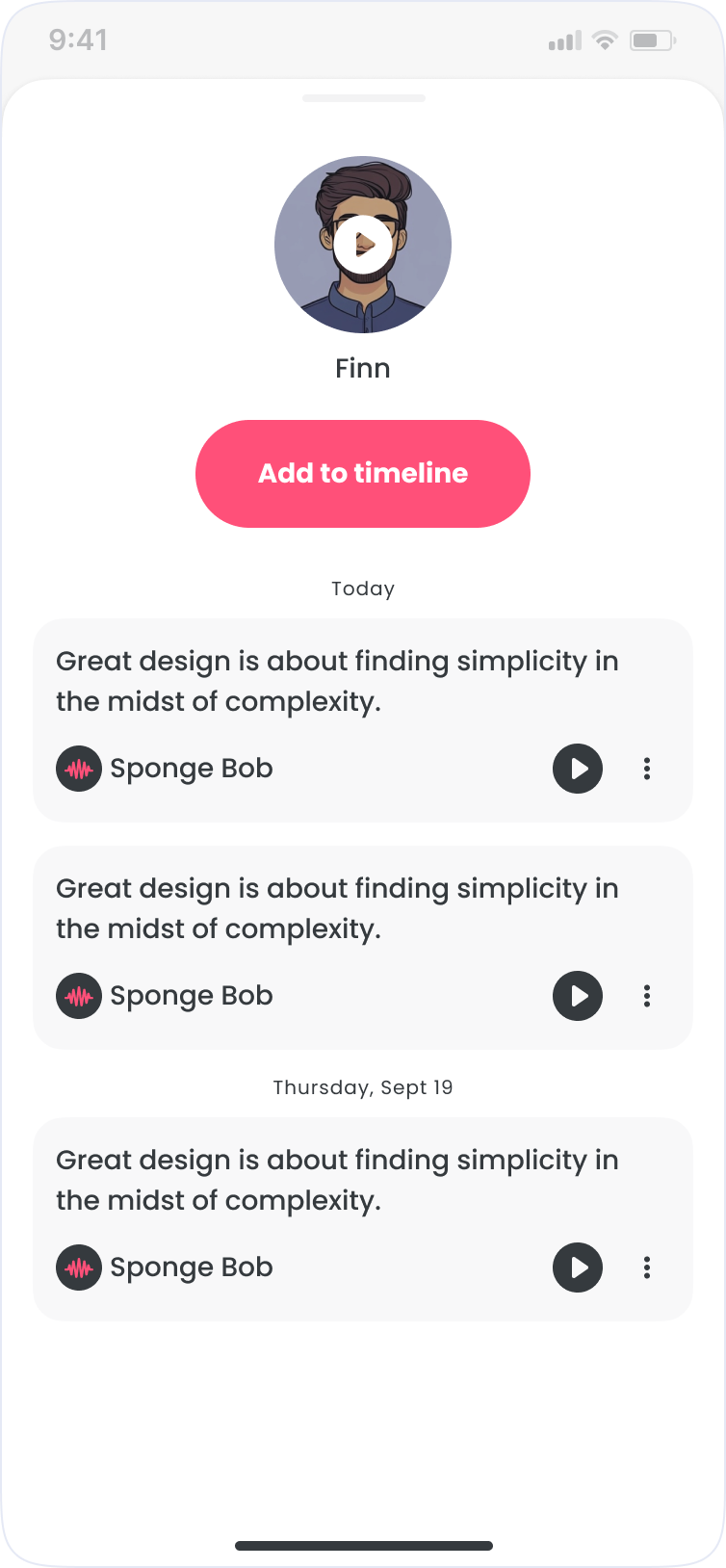The width and height of the screenshot is (726, 1568).
Task: Play Finn's profile audio on the avatar
Action: click(x=363, y=245)
